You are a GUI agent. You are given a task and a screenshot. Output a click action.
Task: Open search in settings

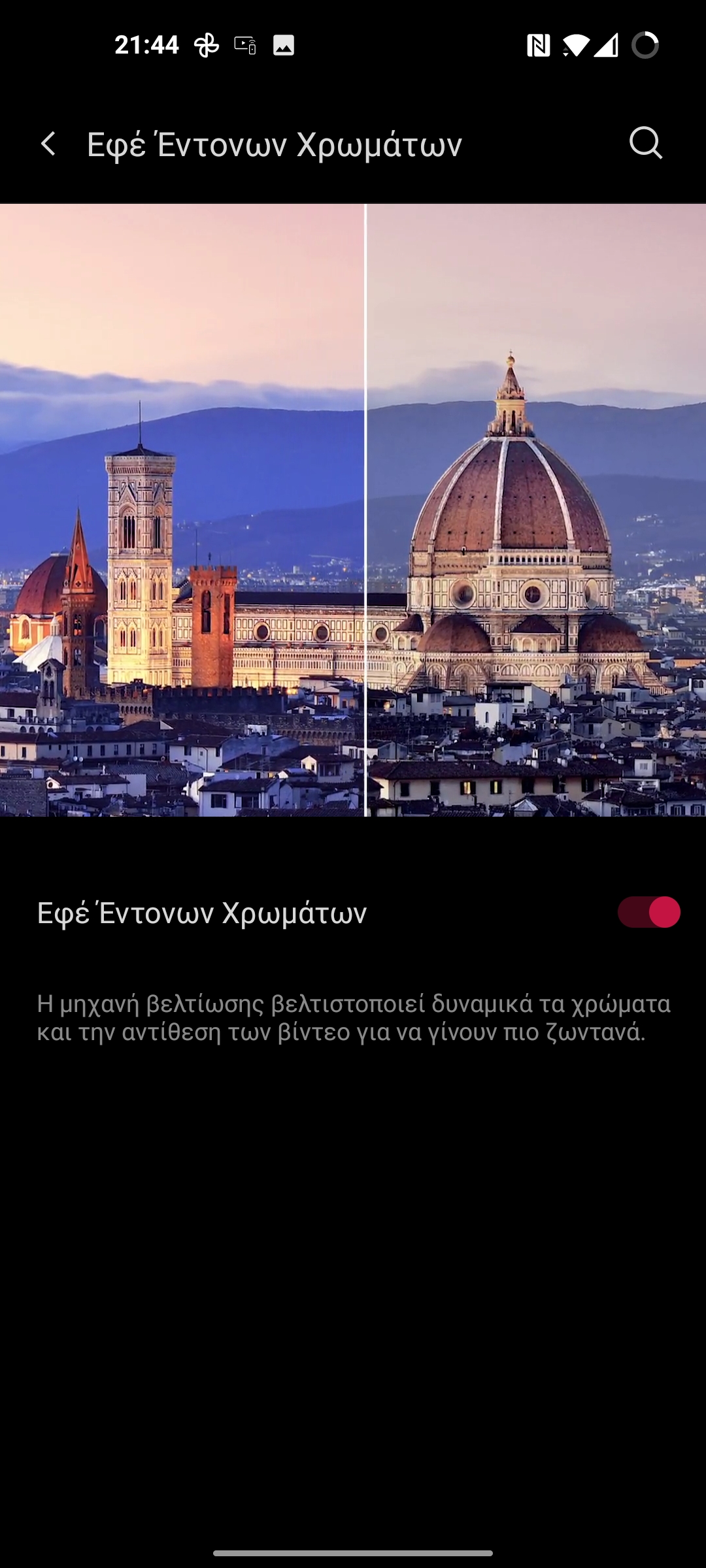point(646,143)
